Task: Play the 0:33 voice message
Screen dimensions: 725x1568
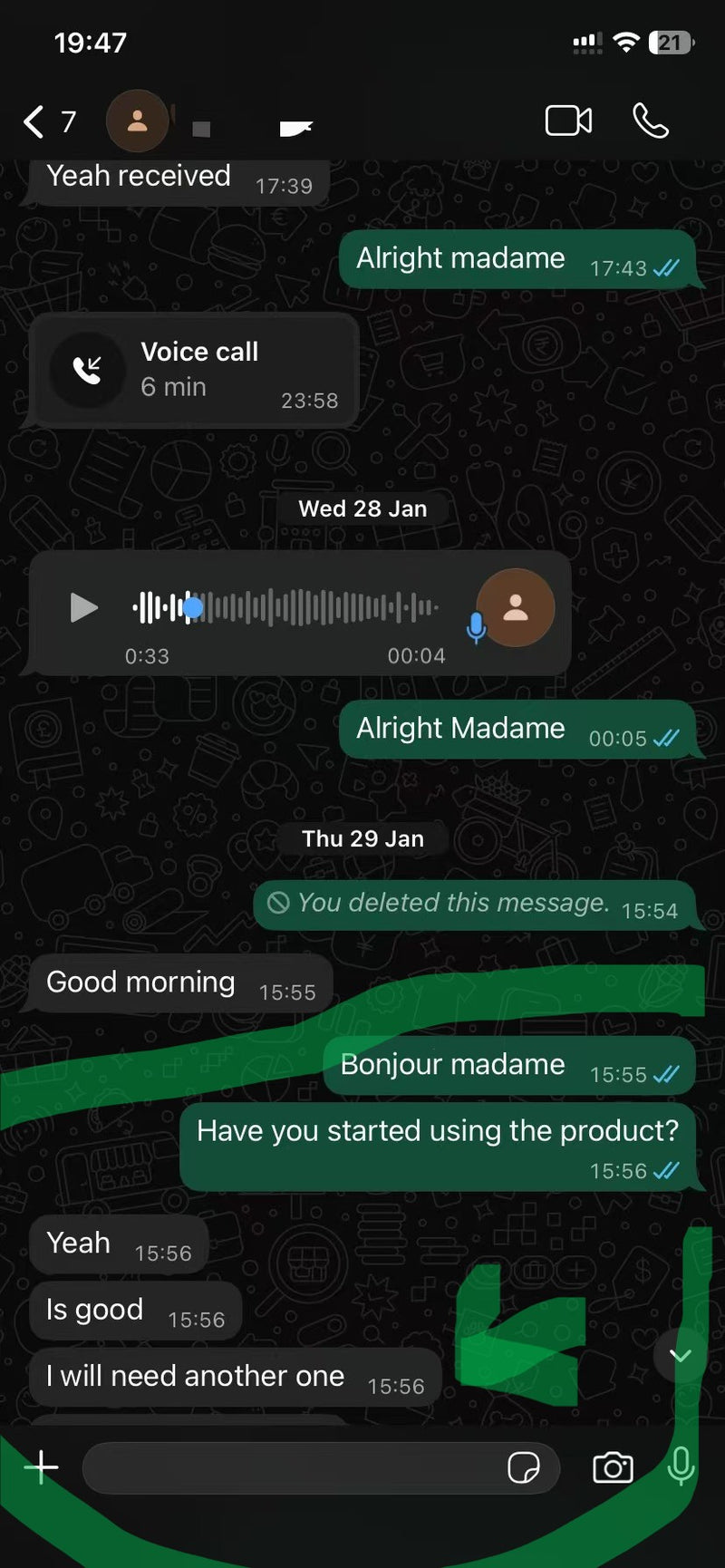Action: click(x=83, y=607)
